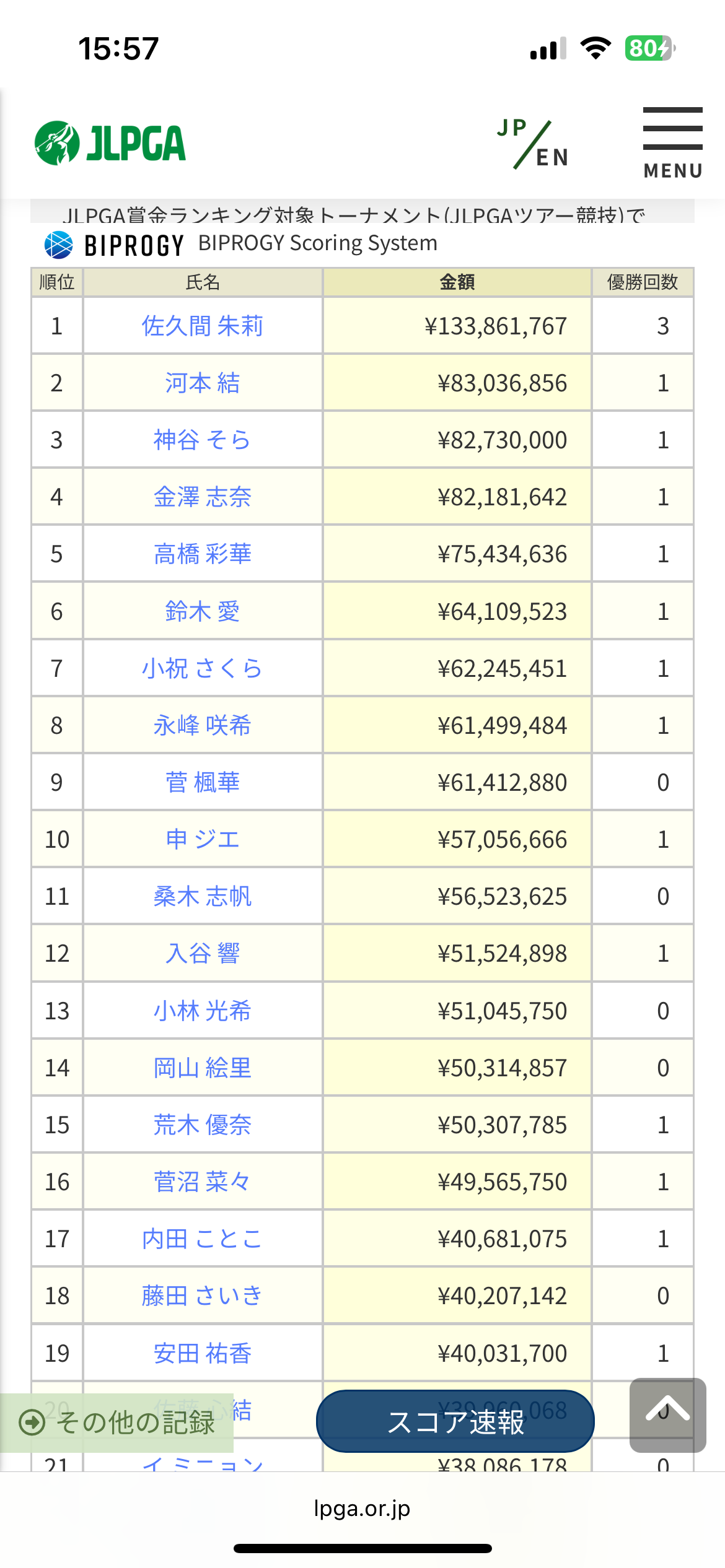Open player profile 菅 楓華
The image size is (725, 1568).
click(x=203, y=782)
